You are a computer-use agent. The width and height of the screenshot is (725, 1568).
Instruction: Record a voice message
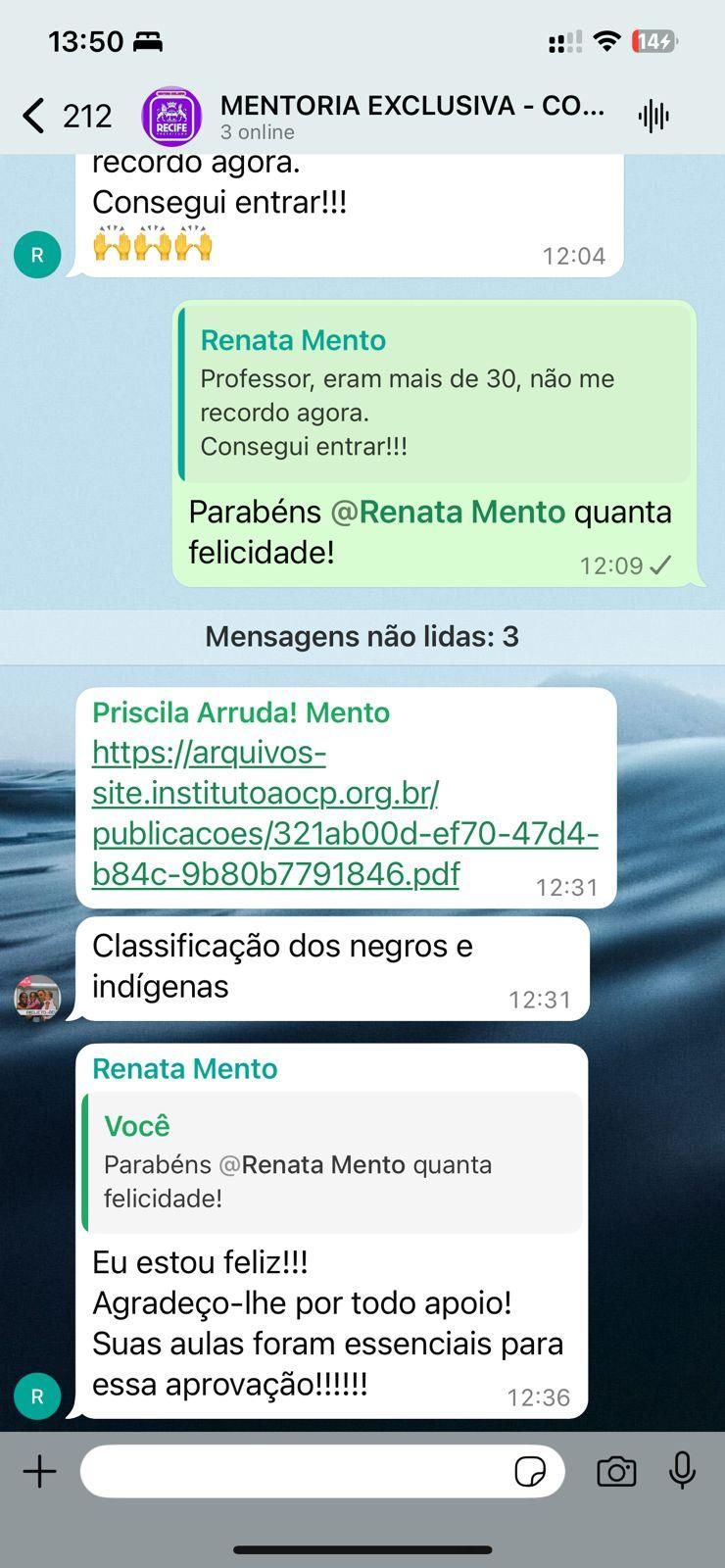click(x=682, y=1471)
